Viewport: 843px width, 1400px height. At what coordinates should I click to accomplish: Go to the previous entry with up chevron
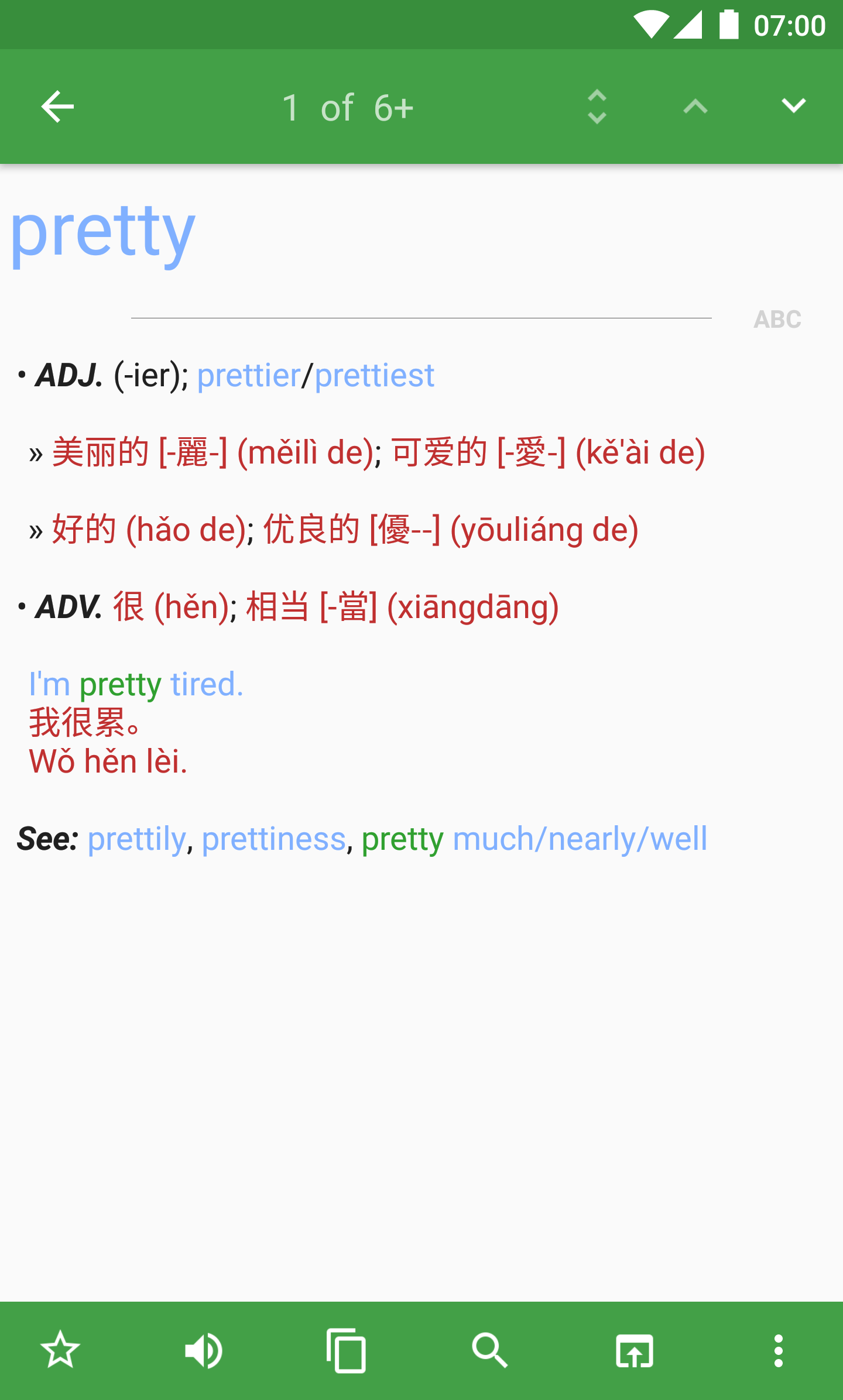click(x=695, y=107)
